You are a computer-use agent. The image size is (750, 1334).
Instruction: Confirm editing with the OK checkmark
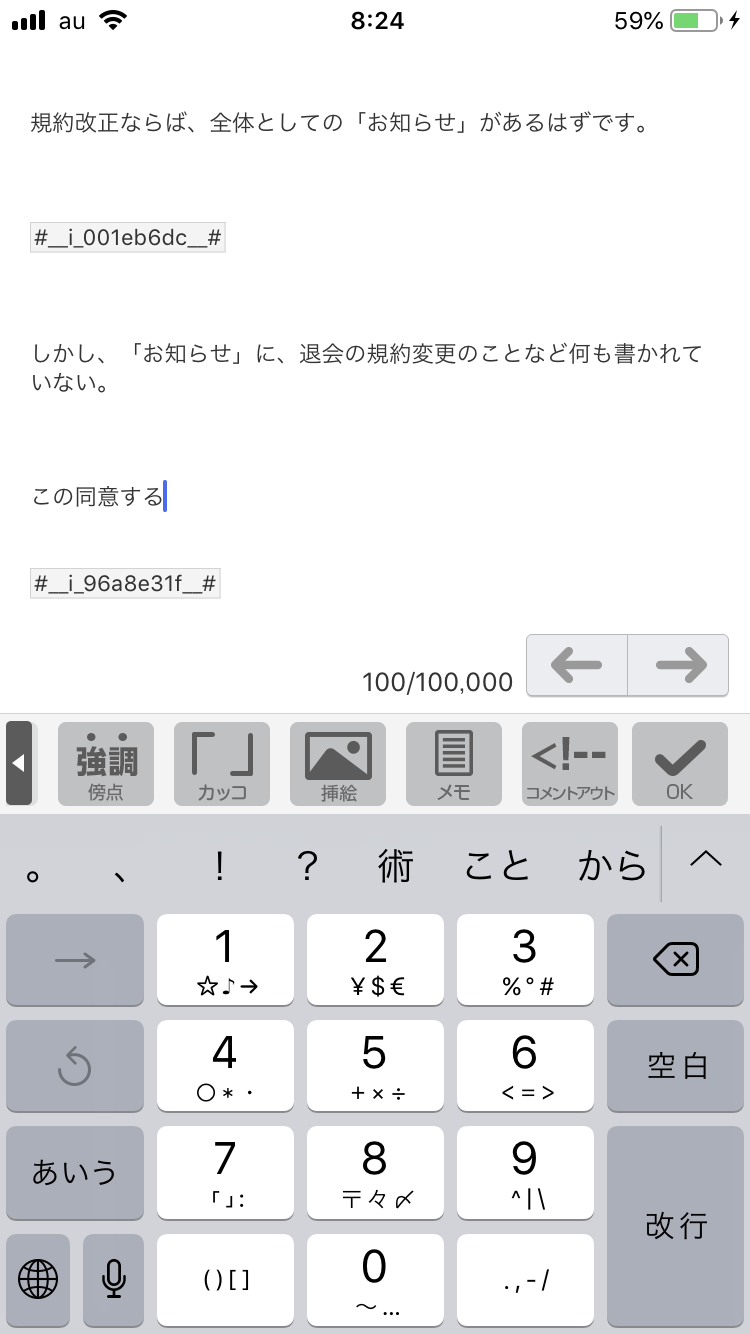coord(680,764)
